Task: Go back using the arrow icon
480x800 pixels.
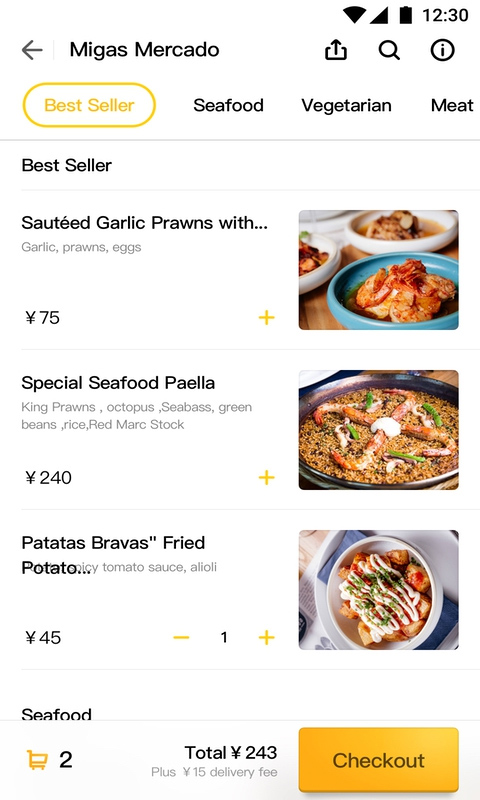Action: [x=32, y=50]
